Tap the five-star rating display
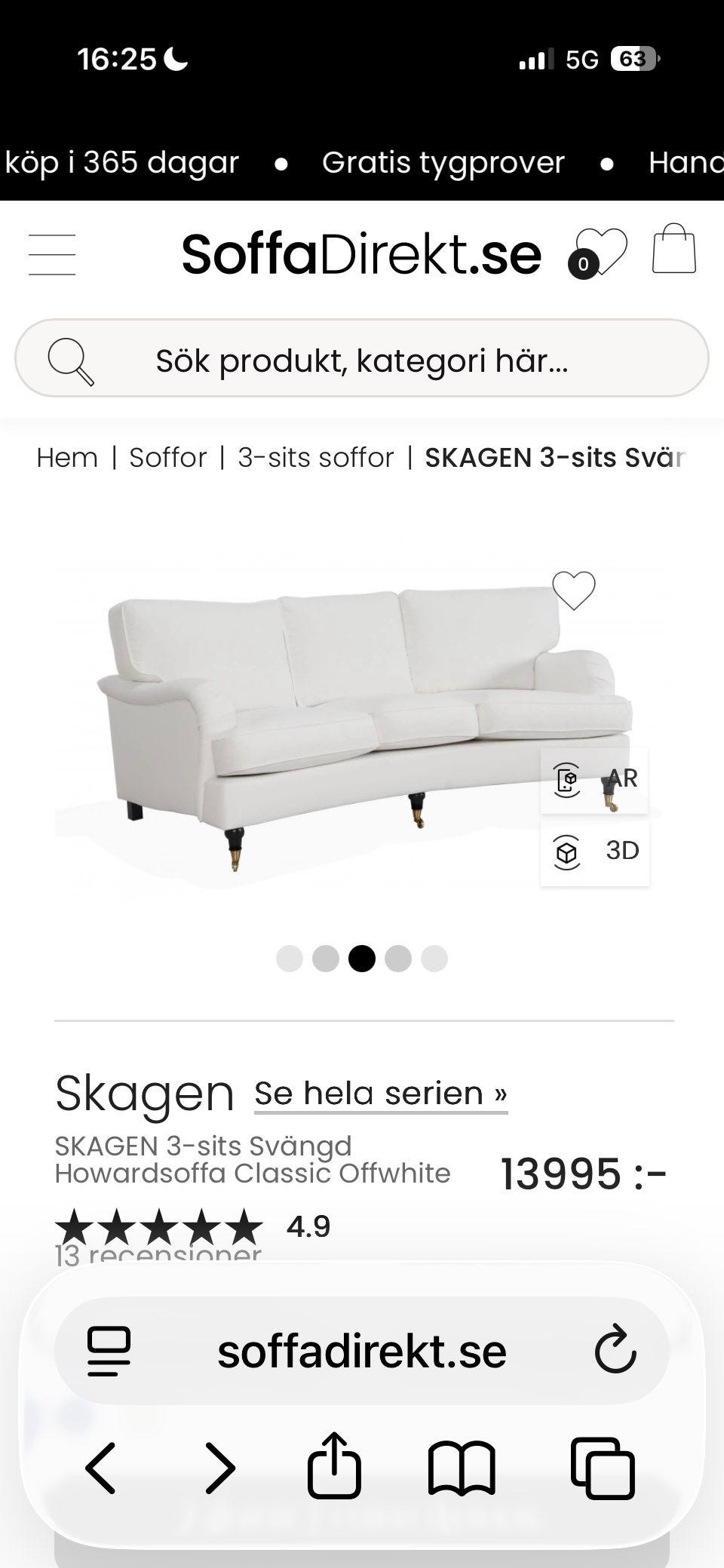The image size is (724, 1568). pyautogui.click(x=158, y=1226)
